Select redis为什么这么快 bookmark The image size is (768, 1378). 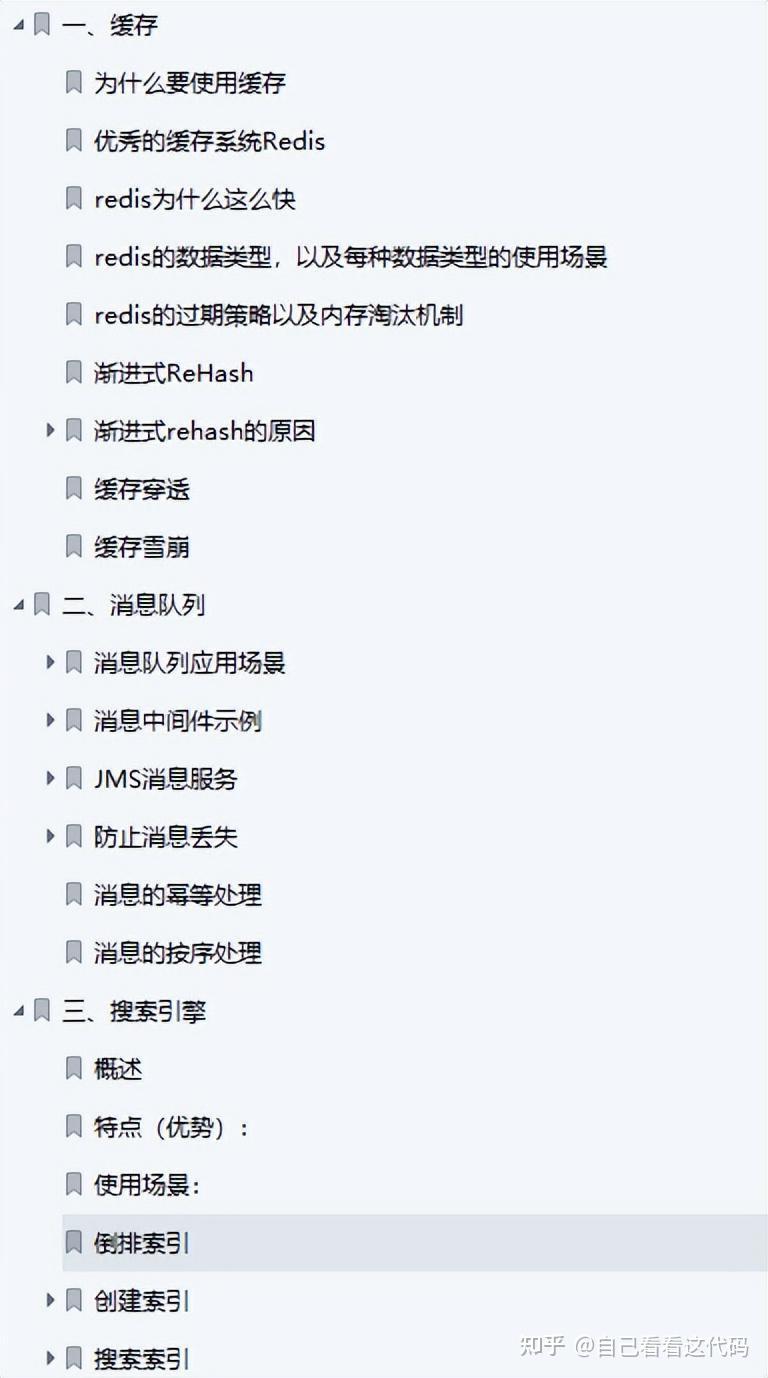click(195, 199)
